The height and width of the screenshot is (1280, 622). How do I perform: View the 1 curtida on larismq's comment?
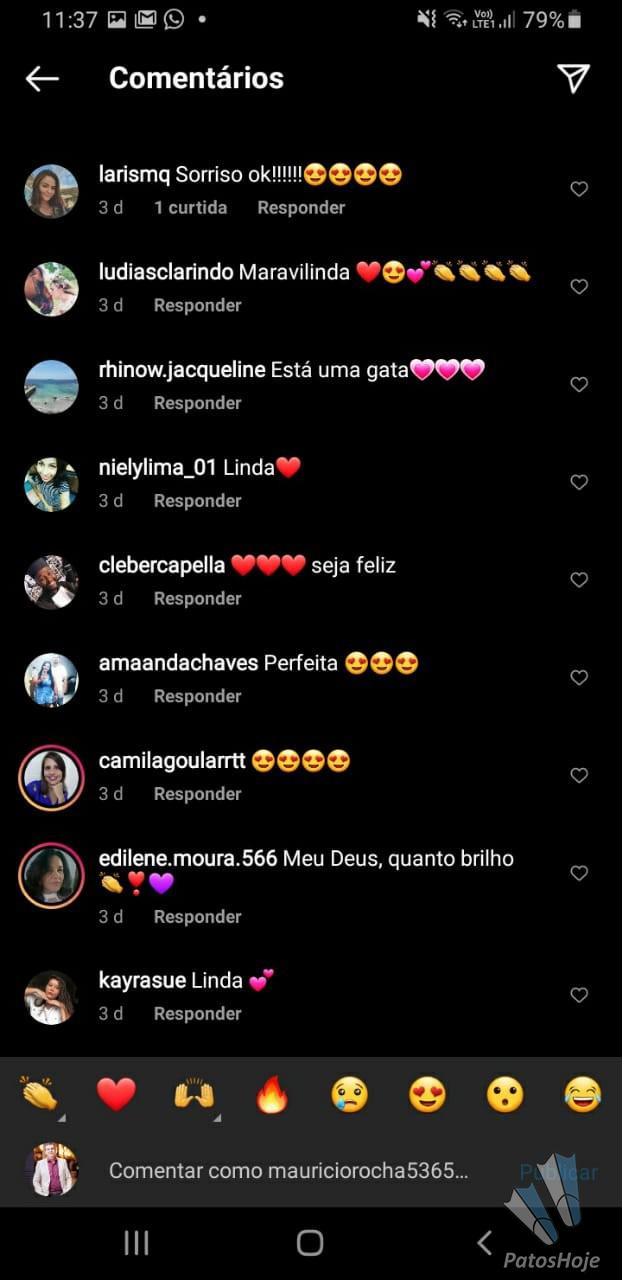pos(190,208)
